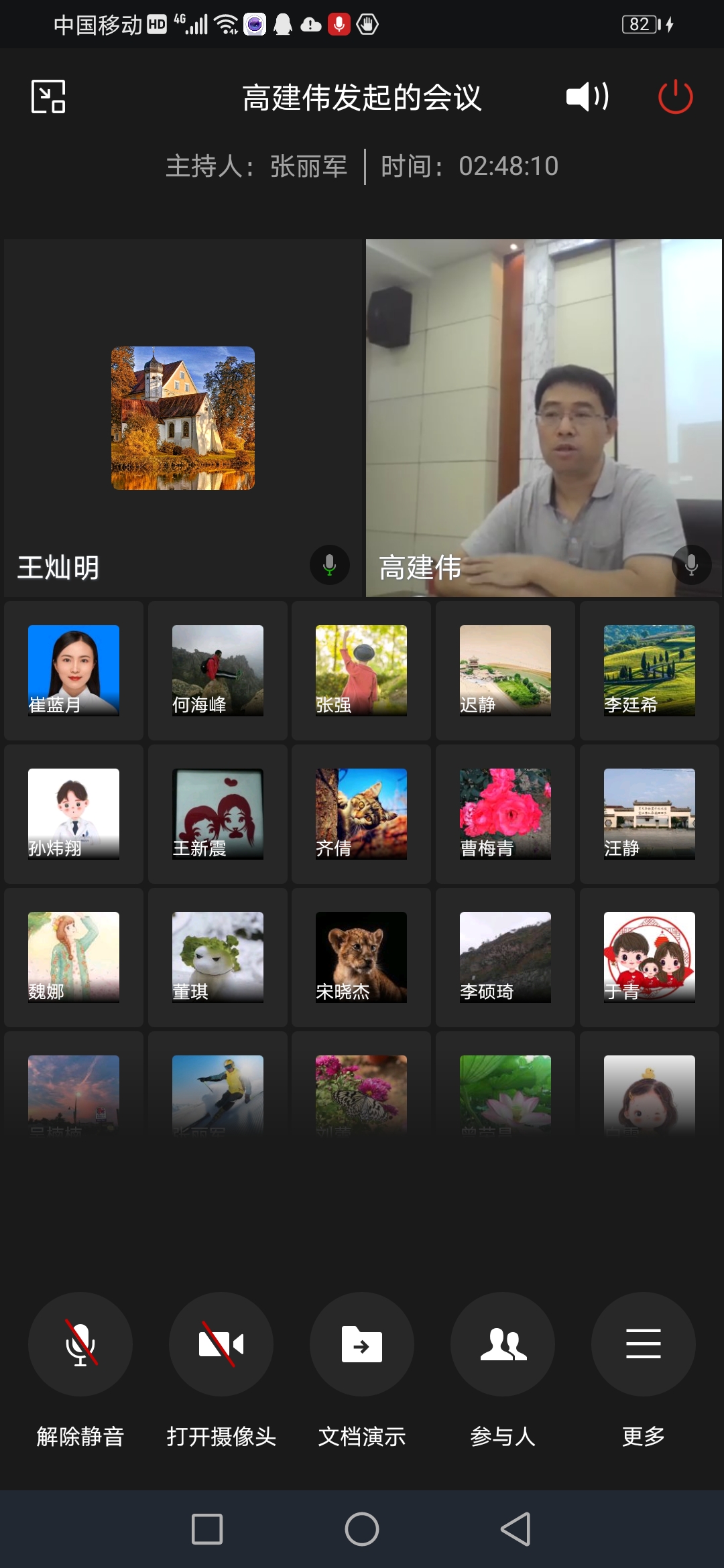This screenshot has height=1568, width=724.
Task: Go back using the system back button
Action: 516,1529
